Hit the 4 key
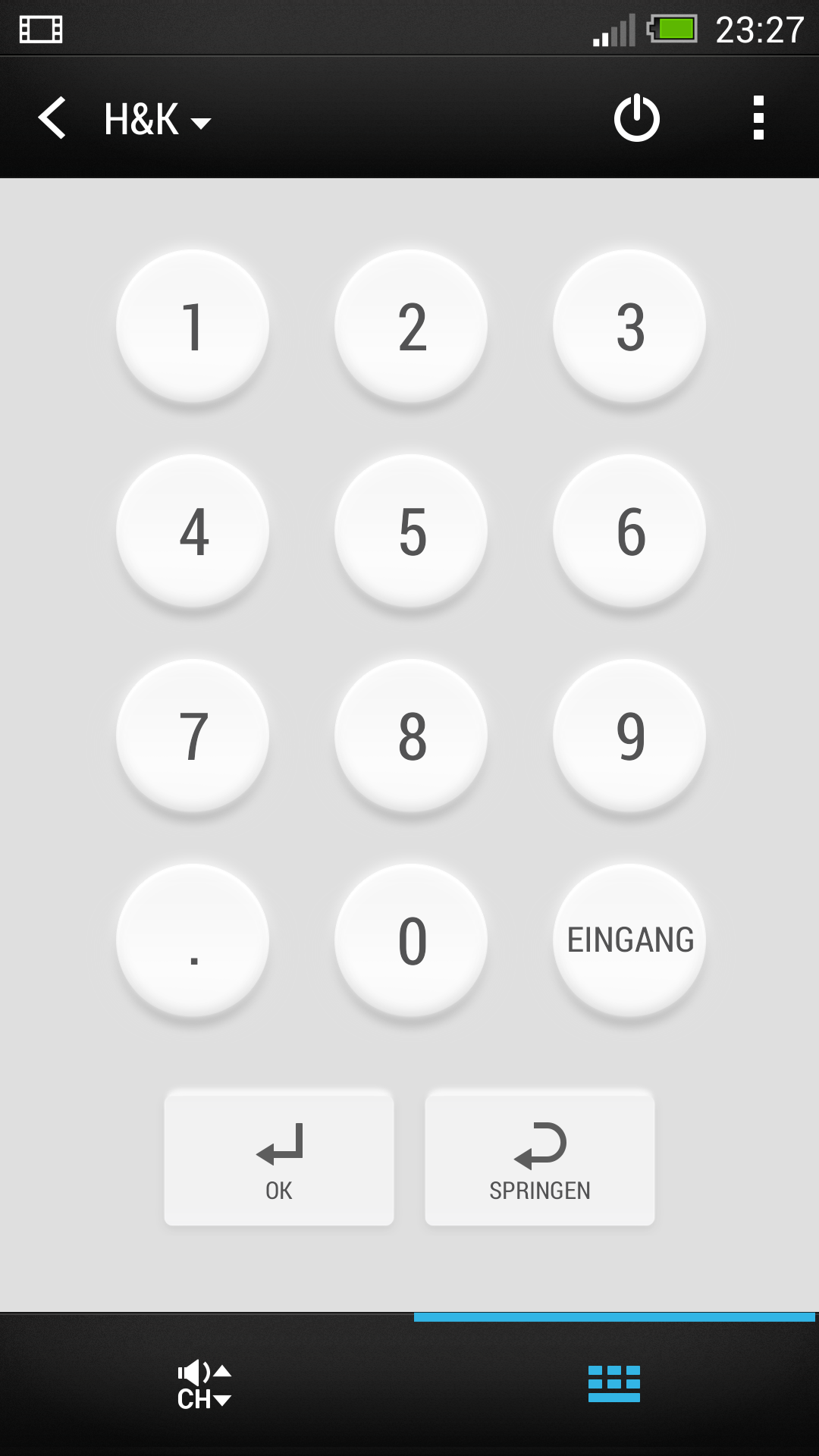 [193, 531]
